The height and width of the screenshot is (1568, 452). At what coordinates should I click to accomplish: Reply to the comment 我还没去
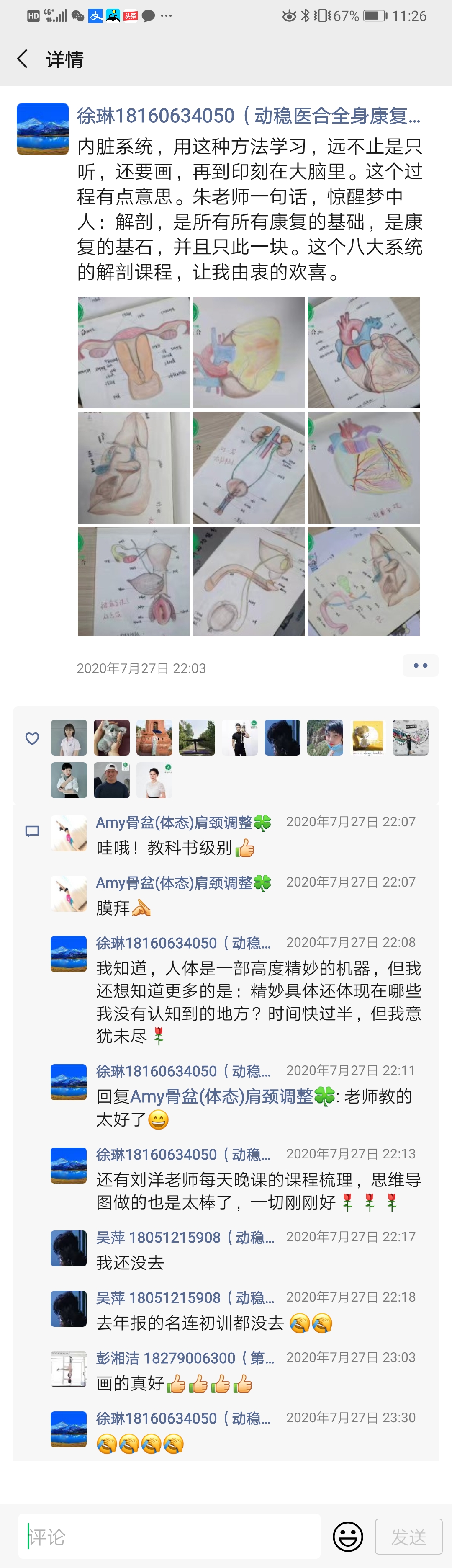point(130,1263)
